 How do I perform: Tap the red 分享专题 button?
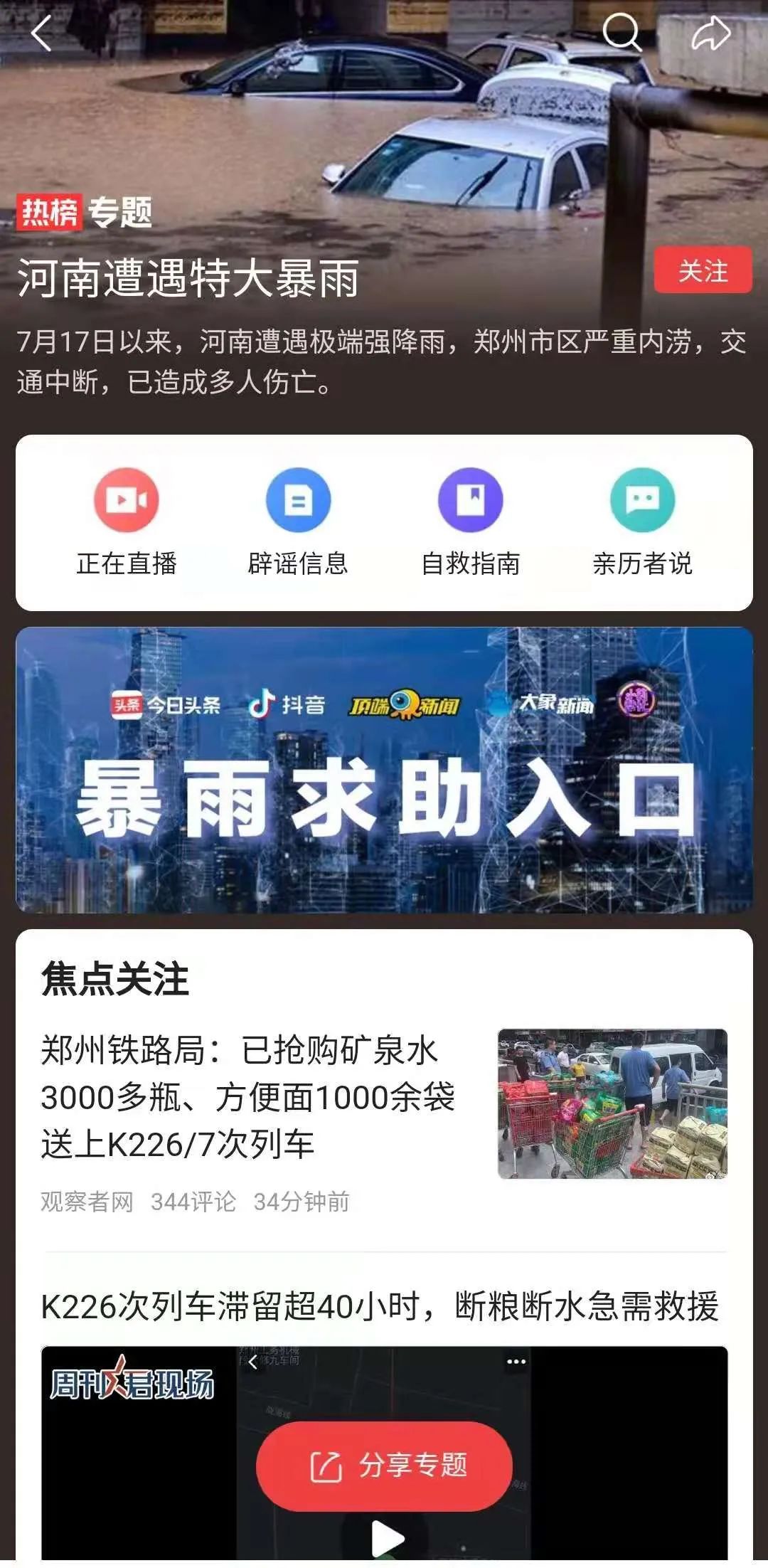coord(384,1466)
